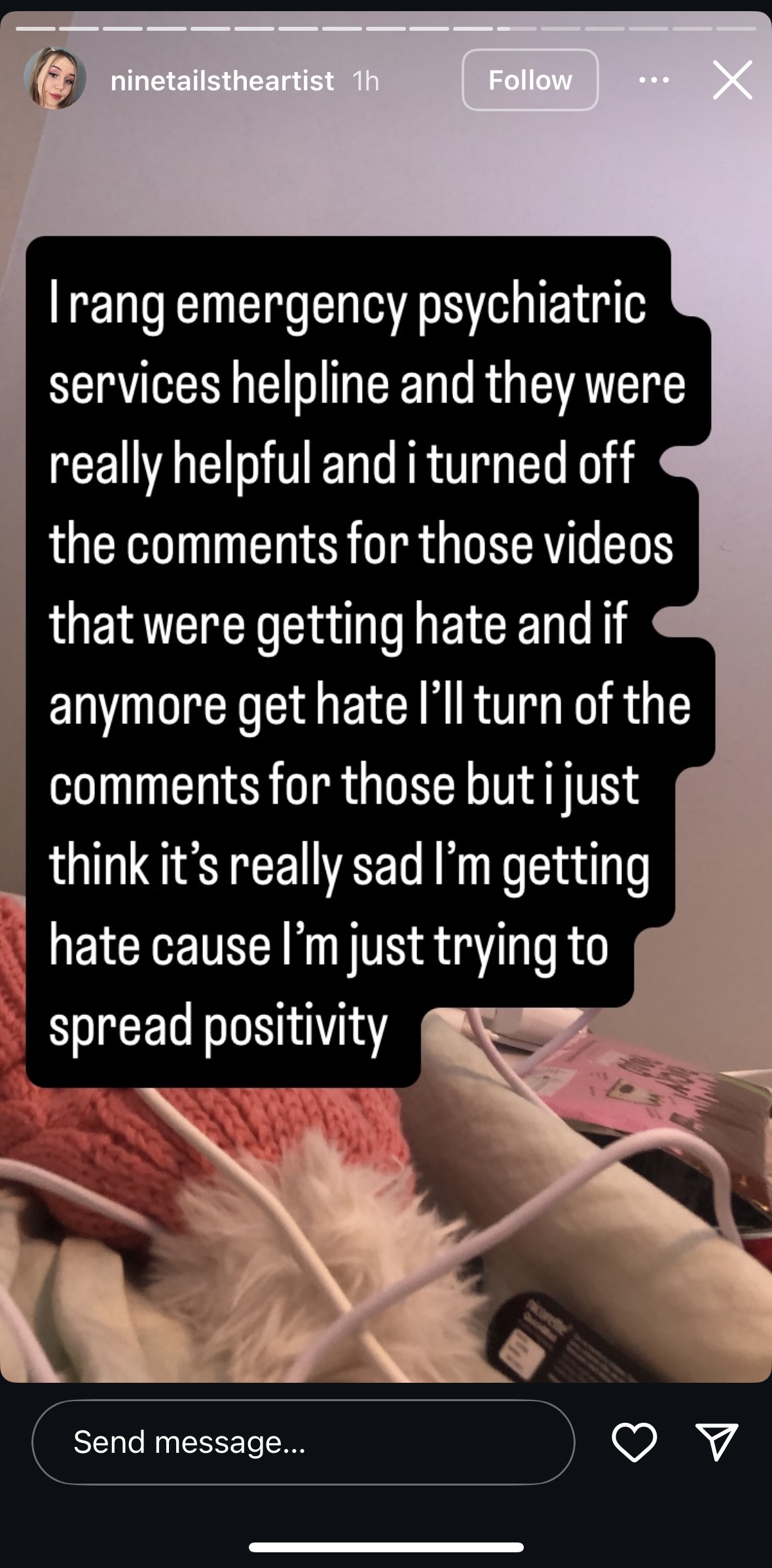Open ninetailstheartist's profile picture
This screenshot has width=772, height=1568.
[55, 79]
